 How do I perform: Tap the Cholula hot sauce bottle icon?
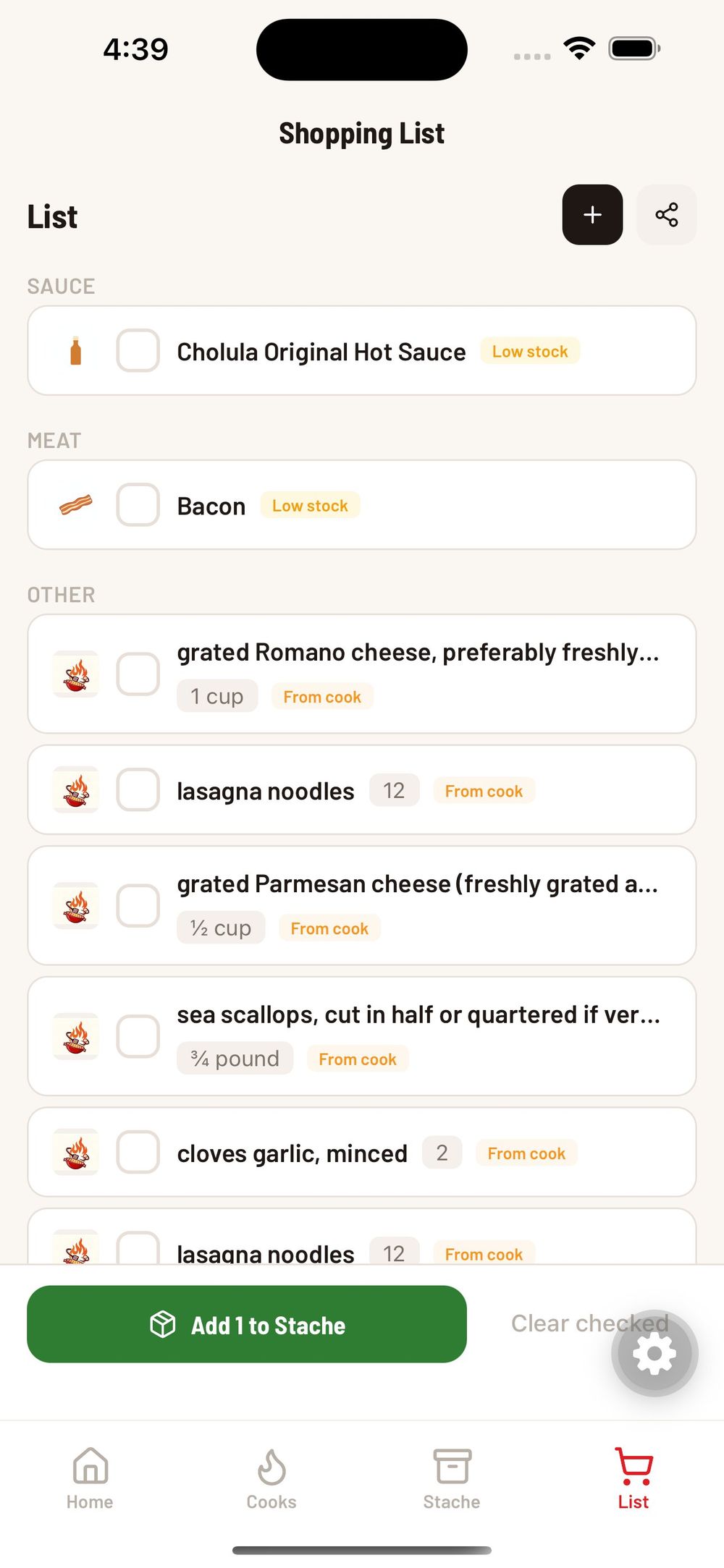tap(75, 350)
